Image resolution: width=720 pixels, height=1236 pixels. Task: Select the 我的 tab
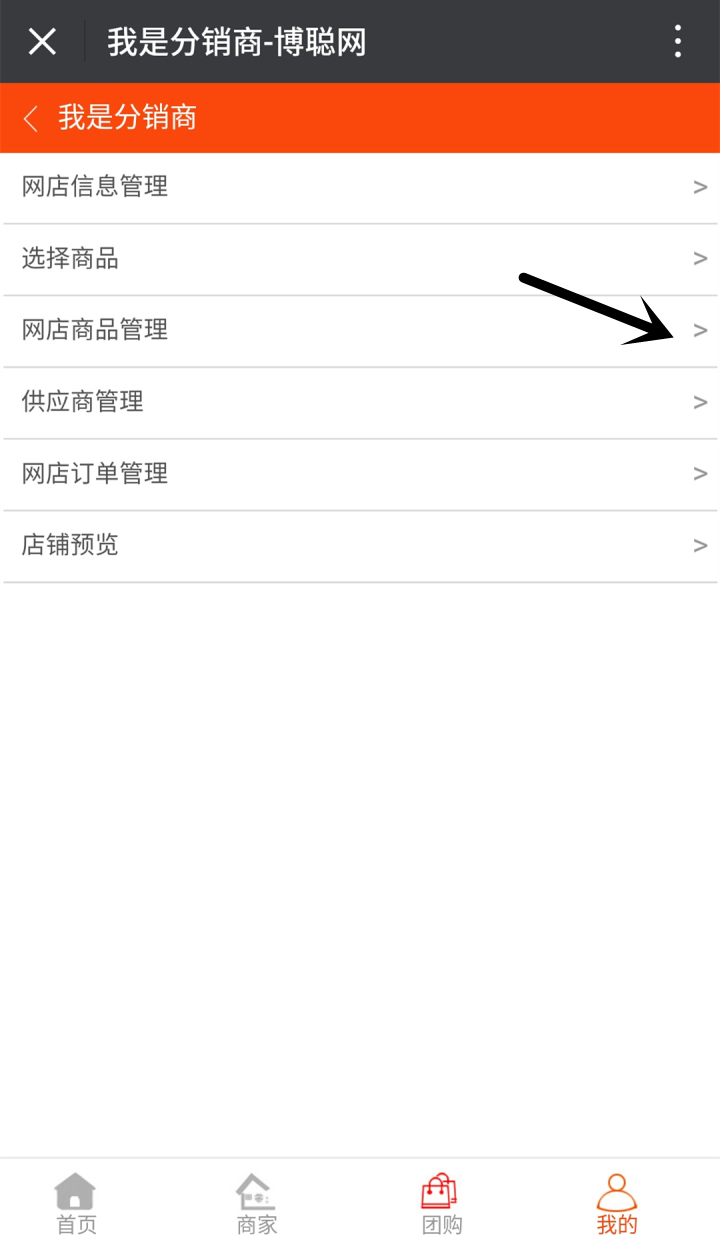(x=617, y=1203)
